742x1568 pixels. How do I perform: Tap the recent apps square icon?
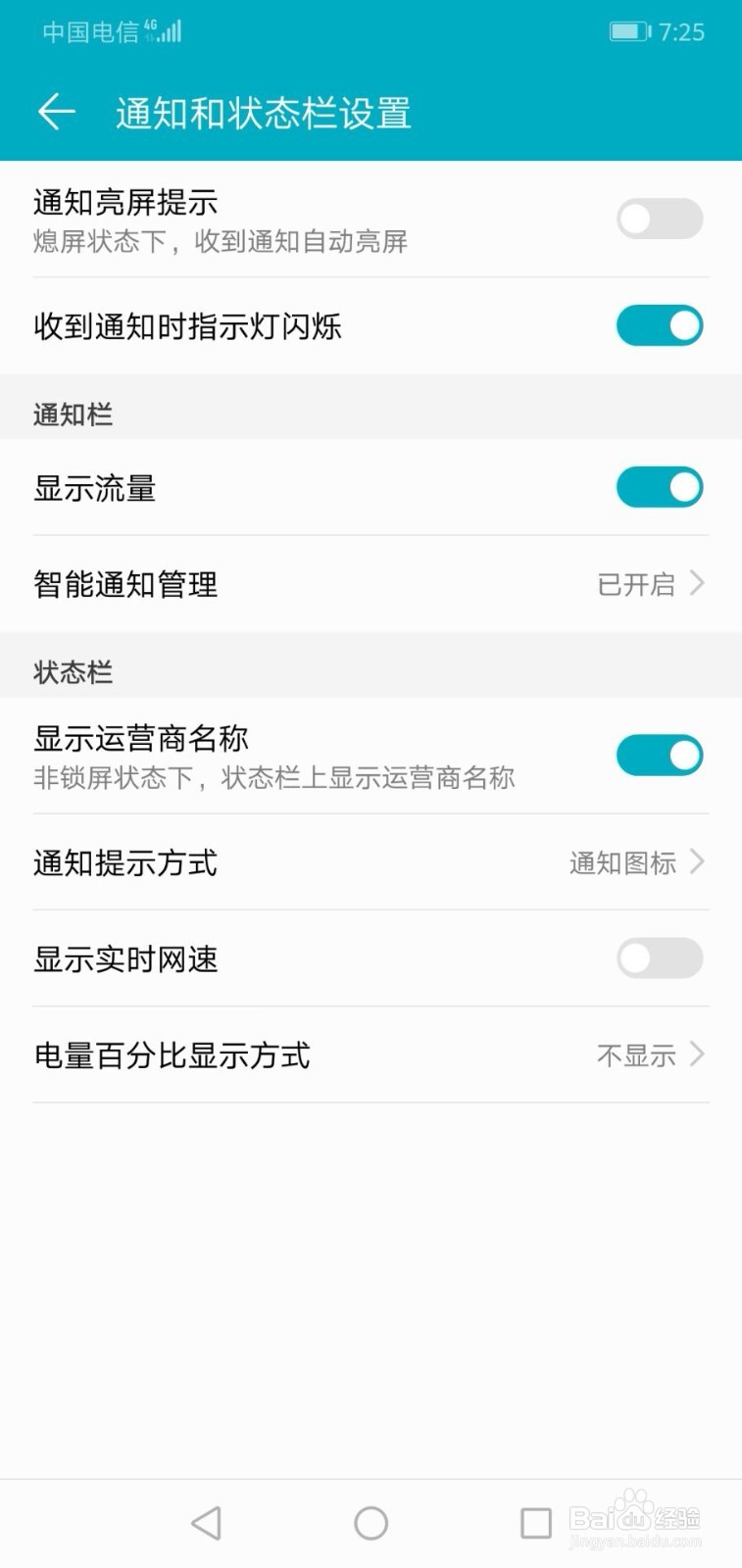pyautogui.click(x=535, y=1523)
